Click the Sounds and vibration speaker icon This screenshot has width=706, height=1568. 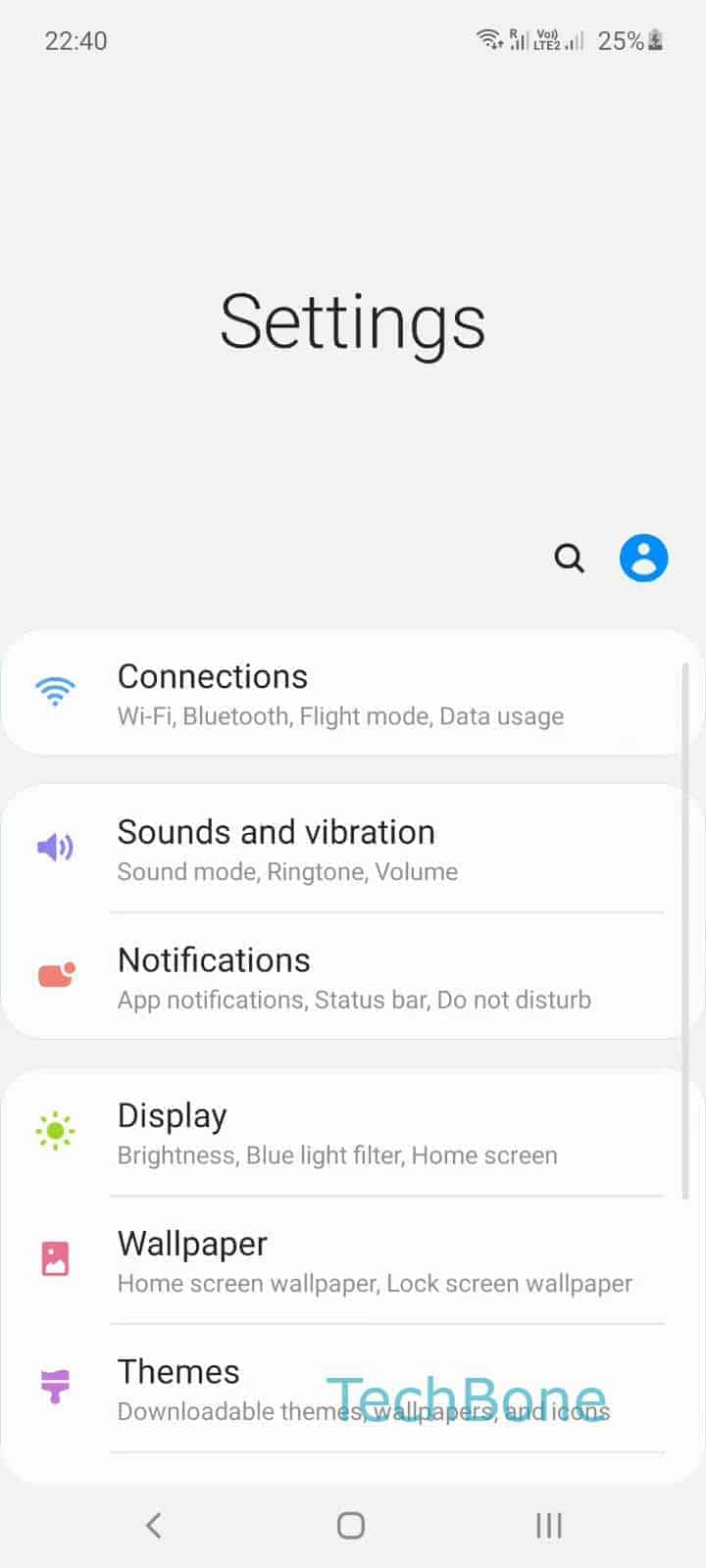click(56, 848)
